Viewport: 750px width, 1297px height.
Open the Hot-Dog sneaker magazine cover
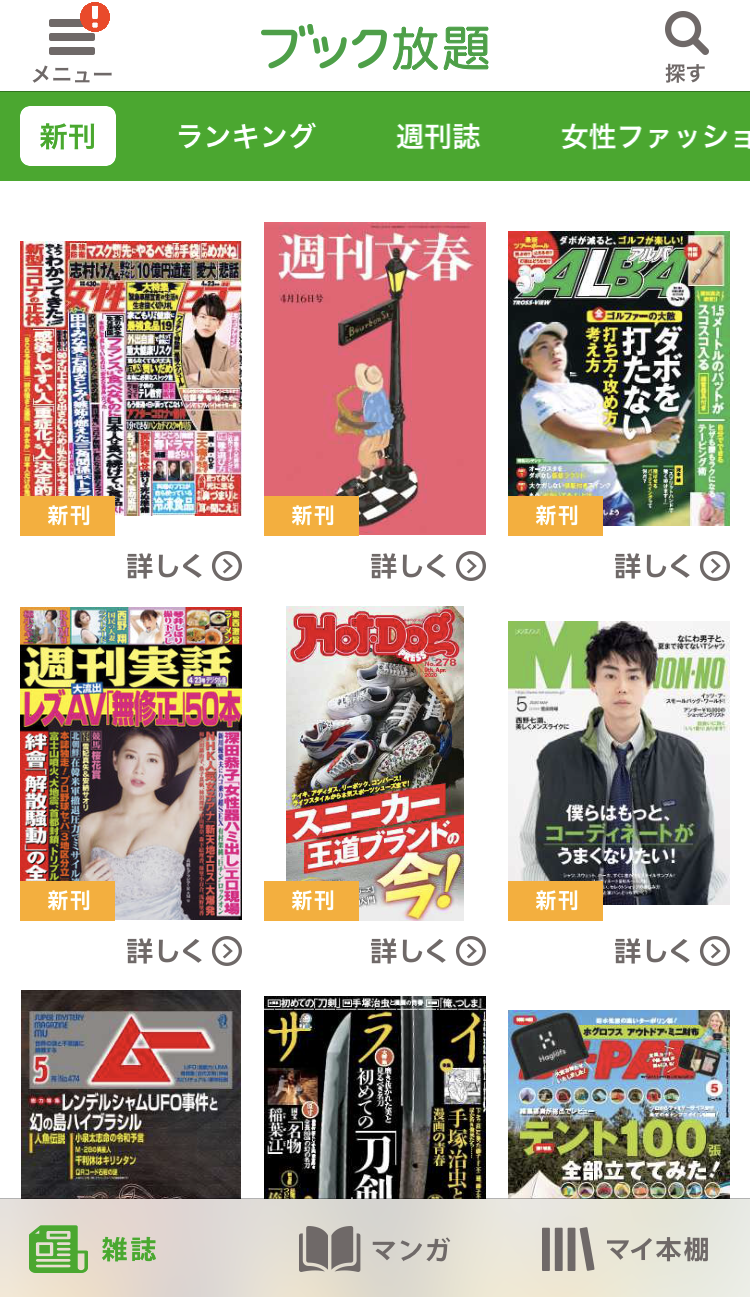point(375,763)
